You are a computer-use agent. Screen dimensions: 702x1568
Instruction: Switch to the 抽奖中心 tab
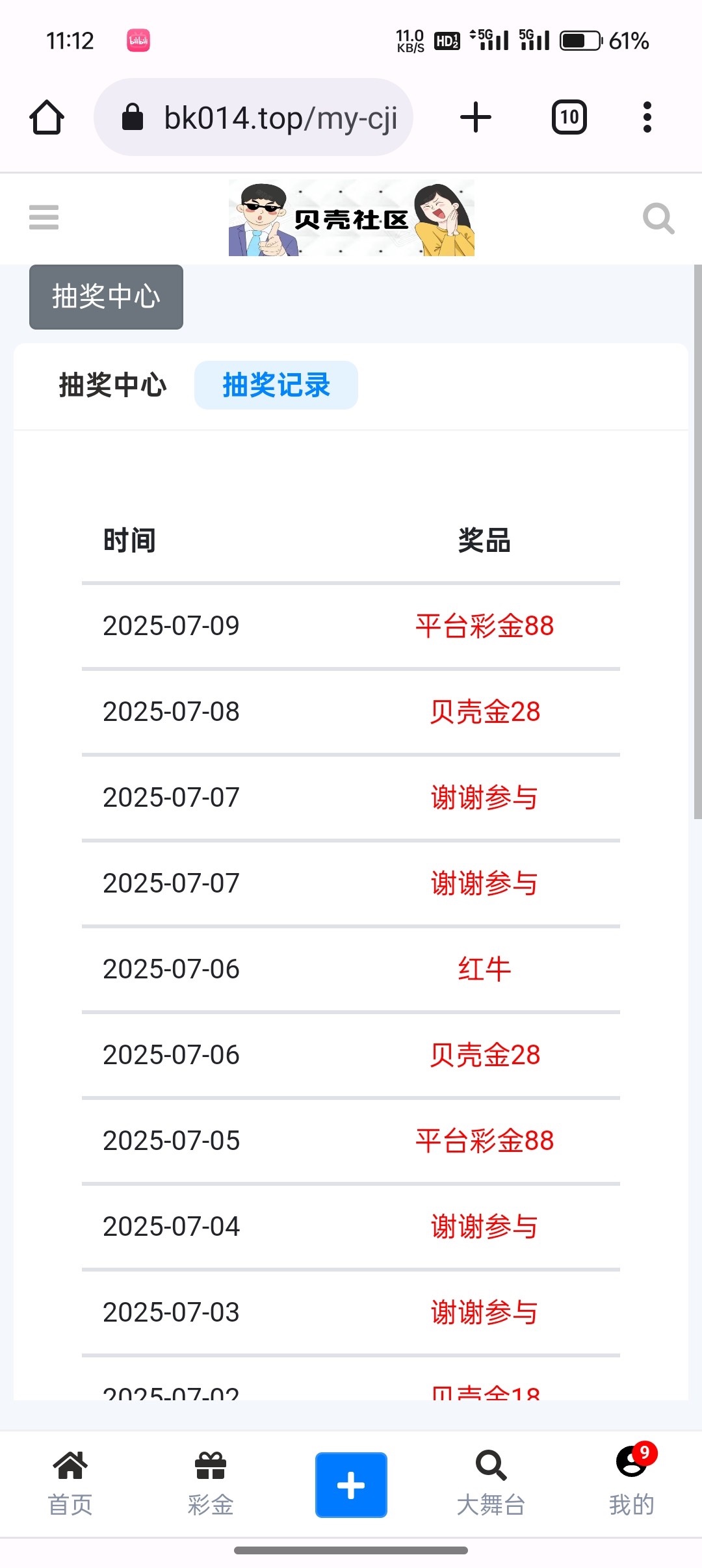tap(112, 385)
